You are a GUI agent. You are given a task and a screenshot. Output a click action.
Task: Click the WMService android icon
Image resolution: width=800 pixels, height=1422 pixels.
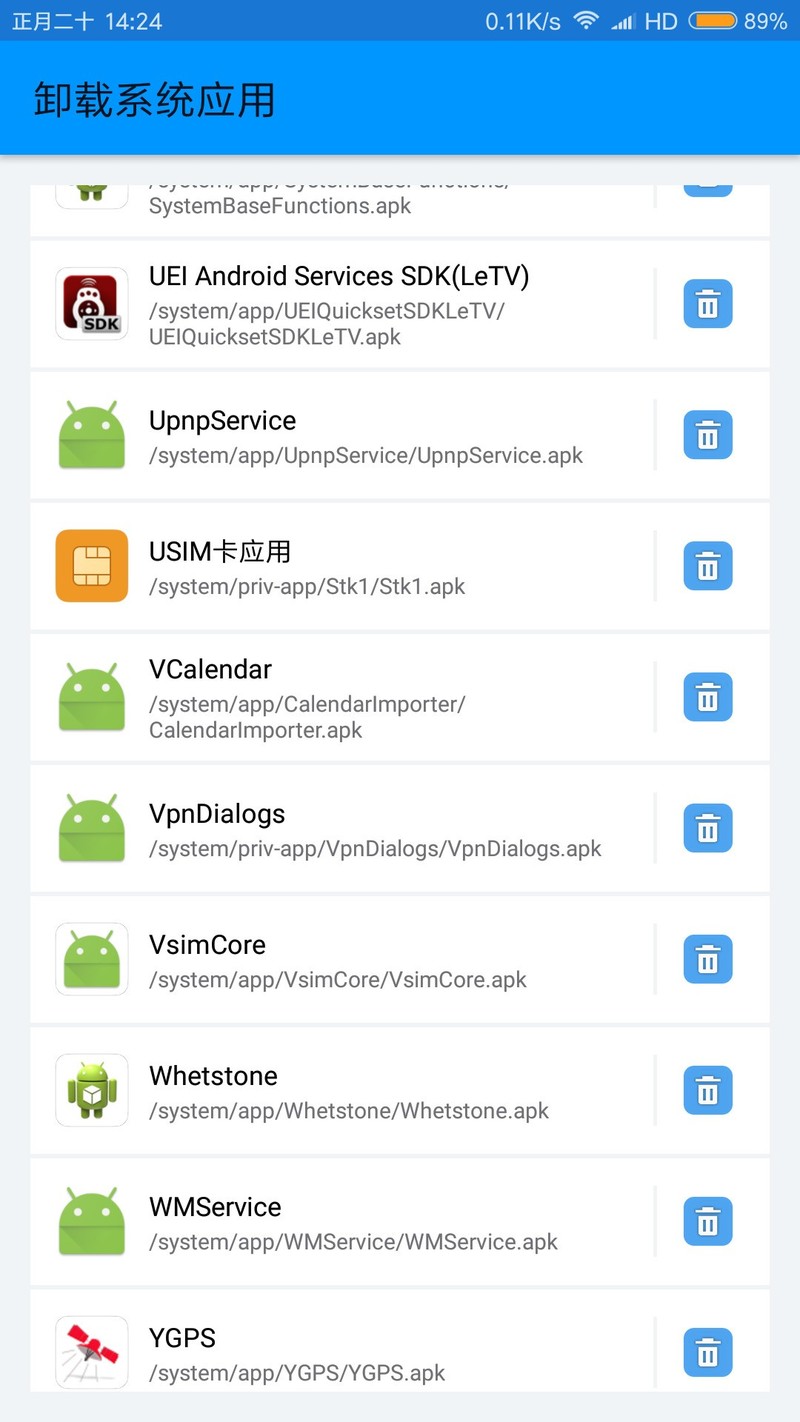click(x=91, y=1221)
